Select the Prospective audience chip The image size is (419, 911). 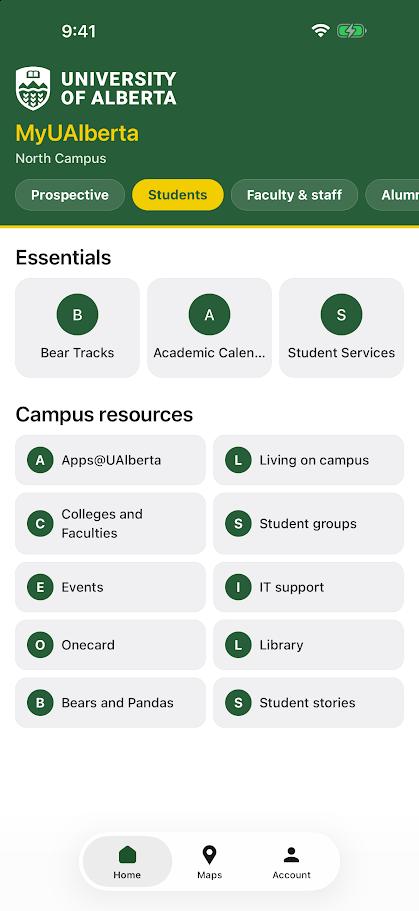(70, 195)
